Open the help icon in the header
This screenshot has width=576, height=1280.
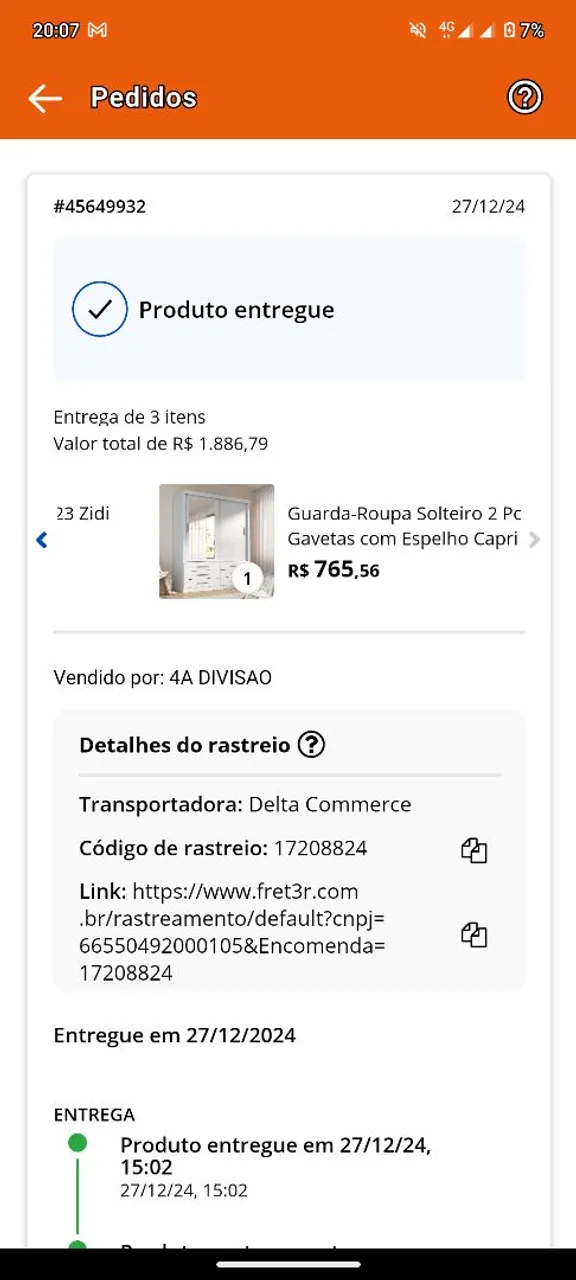525,97
